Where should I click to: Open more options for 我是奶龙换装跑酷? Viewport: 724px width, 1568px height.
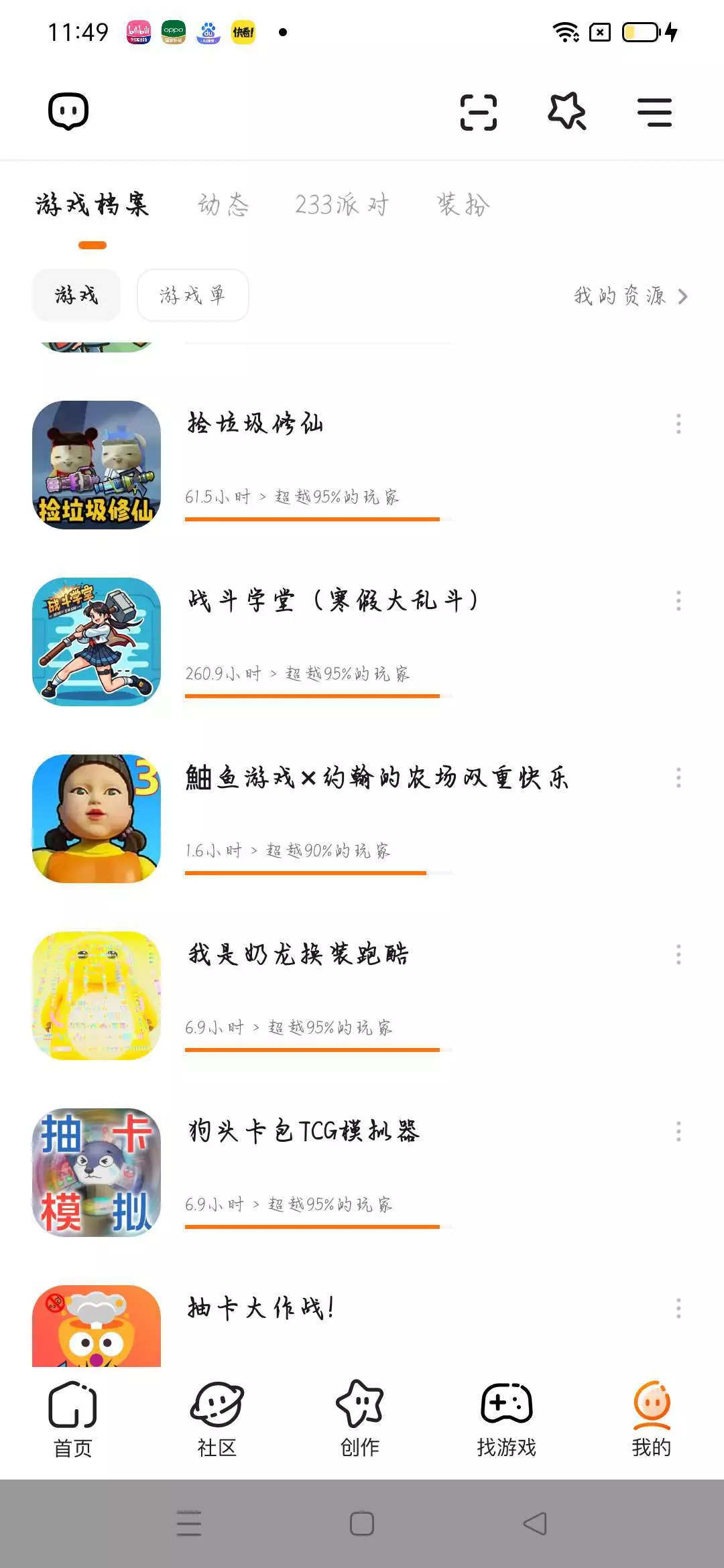[678, 955]
